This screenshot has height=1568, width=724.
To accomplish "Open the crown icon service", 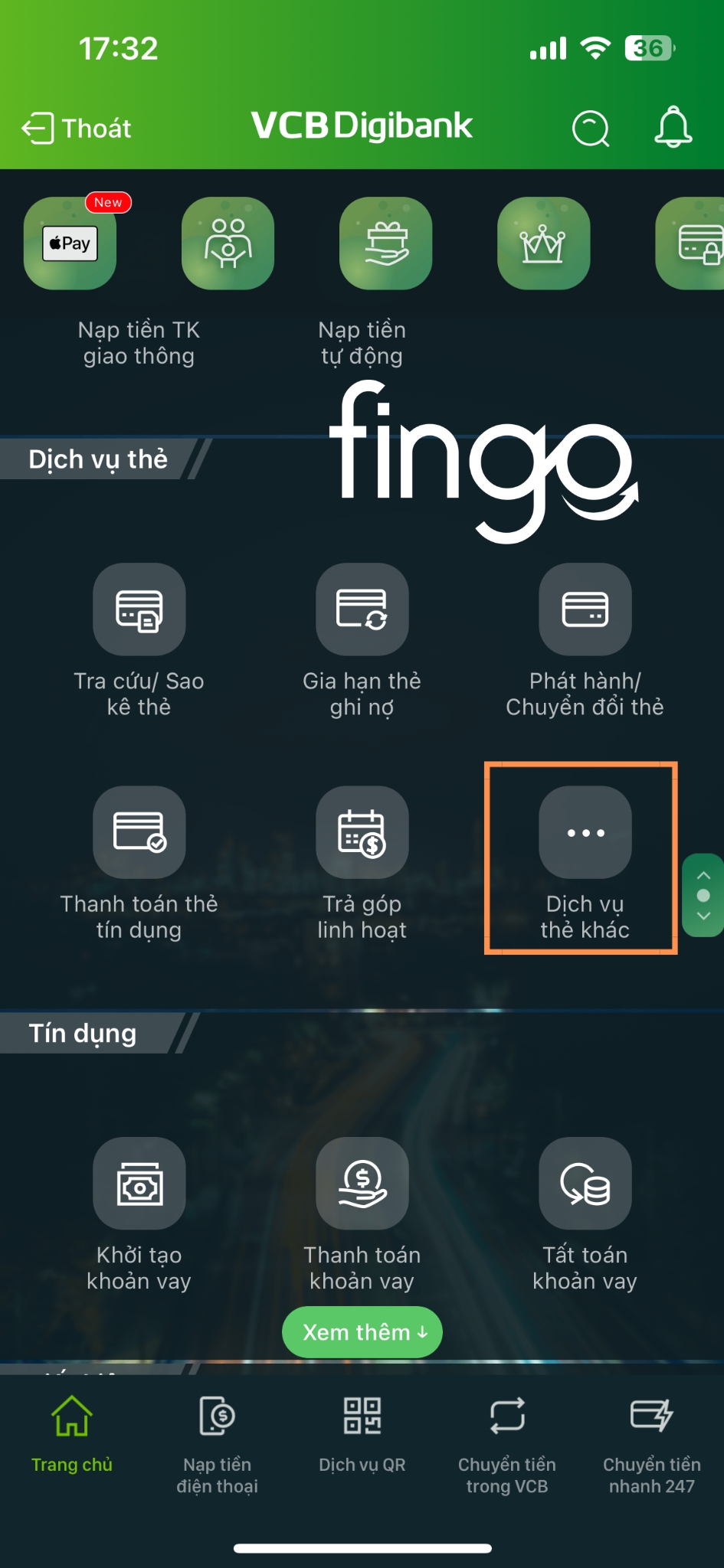I will pos(543,243).
